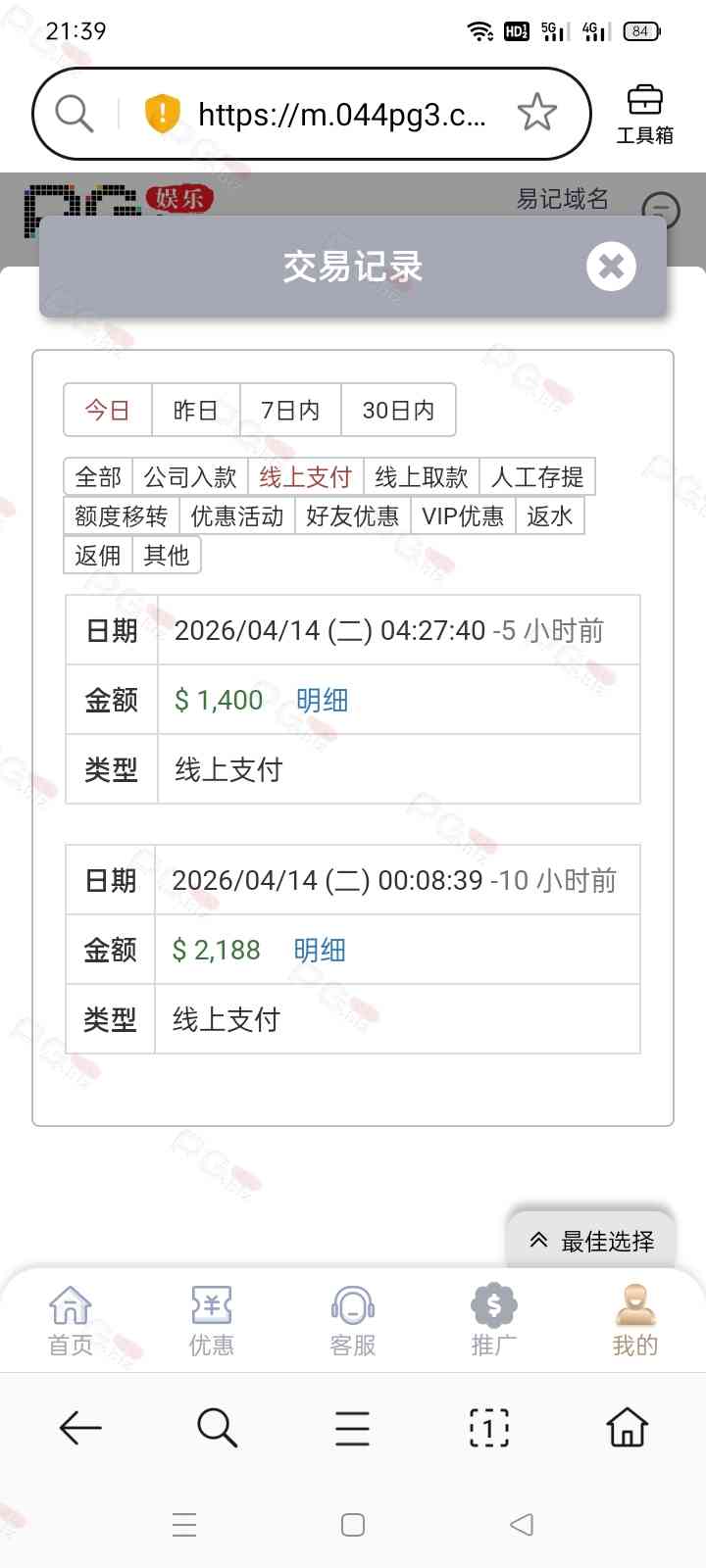This screenshot has width=706, height=1568.
Task: Filter by 额度移转
Action: [x=122, y=516]
